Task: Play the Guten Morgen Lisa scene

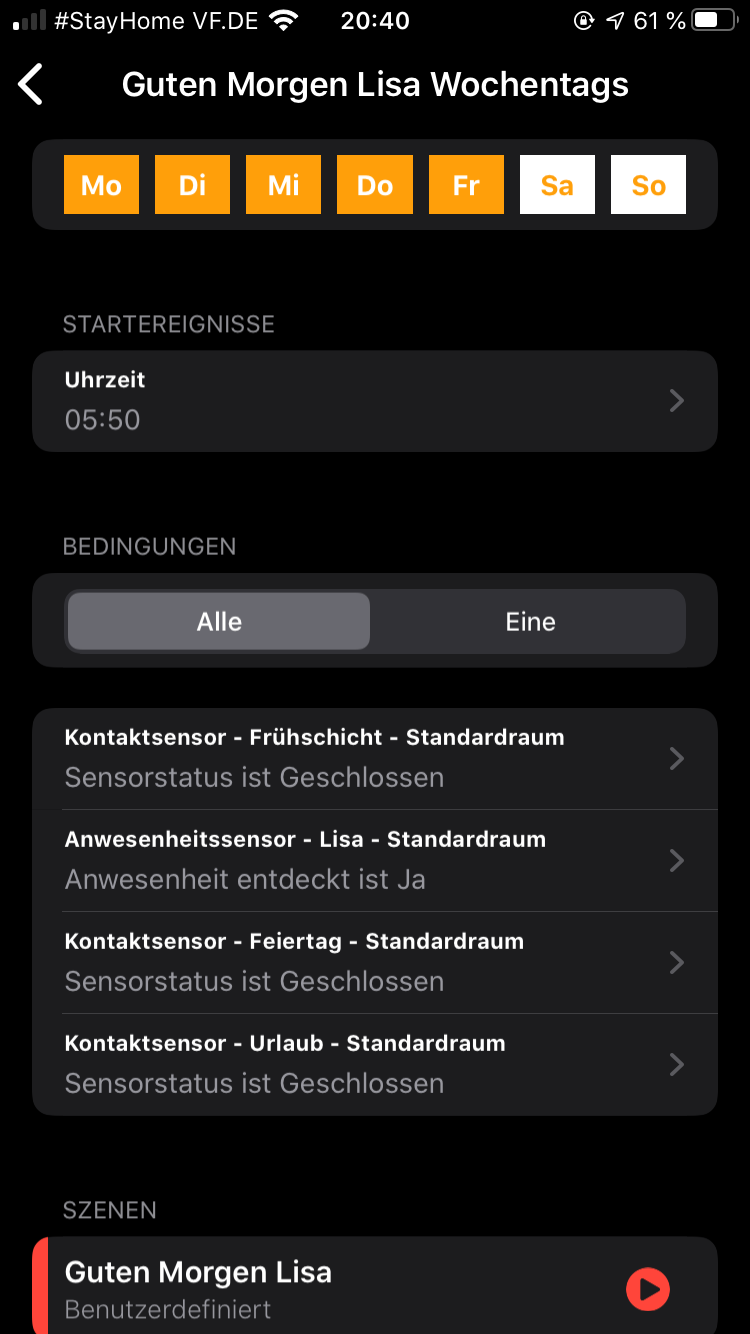Action: (647, 1289)
